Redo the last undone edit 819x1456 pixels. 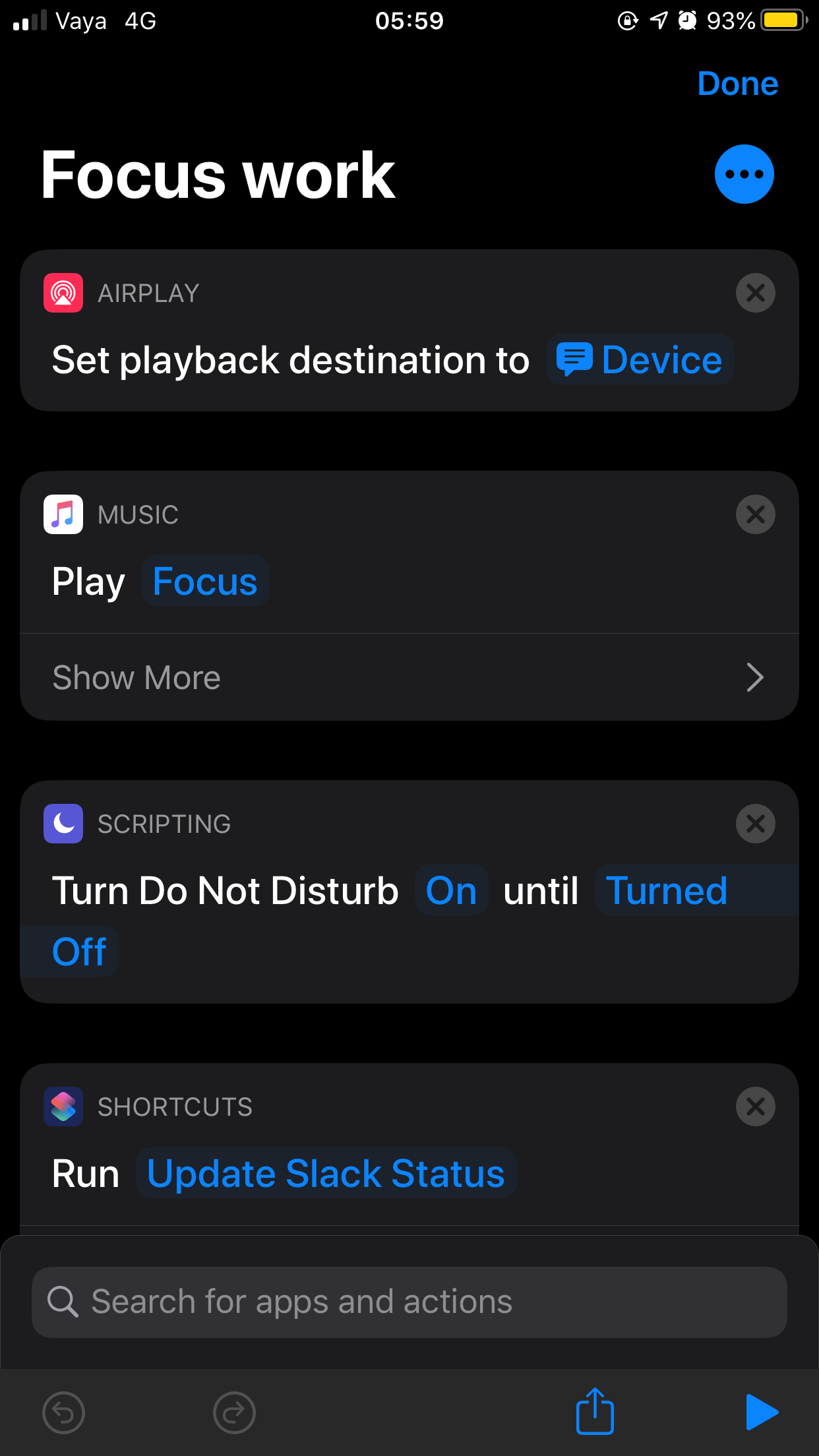[x=234, y=1412]
